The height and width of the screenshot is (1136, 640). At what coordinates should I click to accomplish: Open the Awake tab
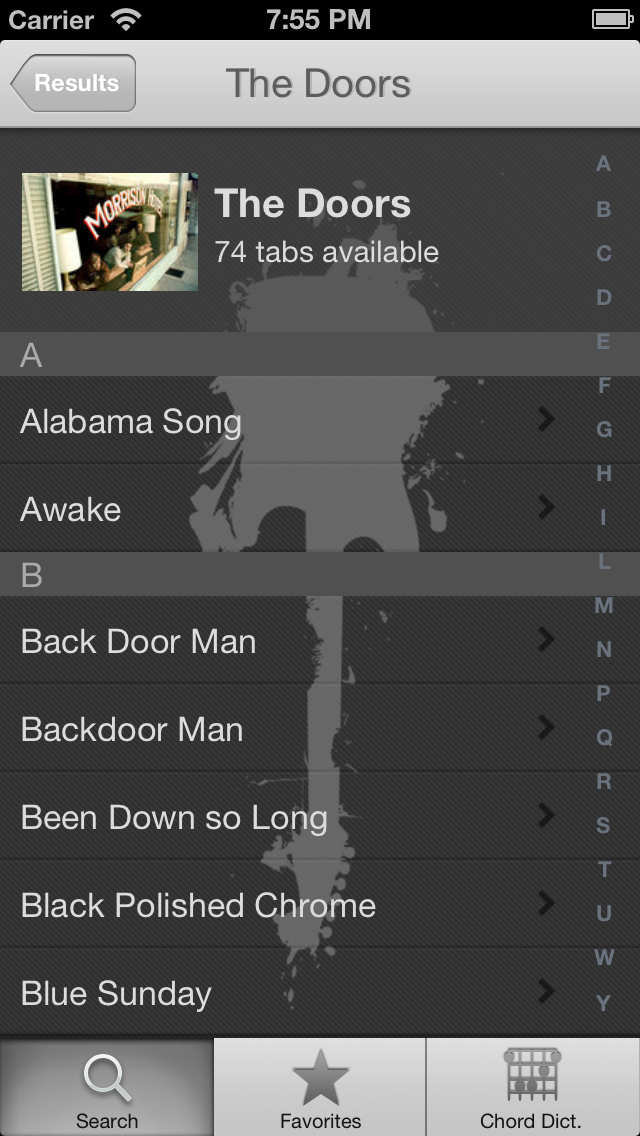point(280,509)
